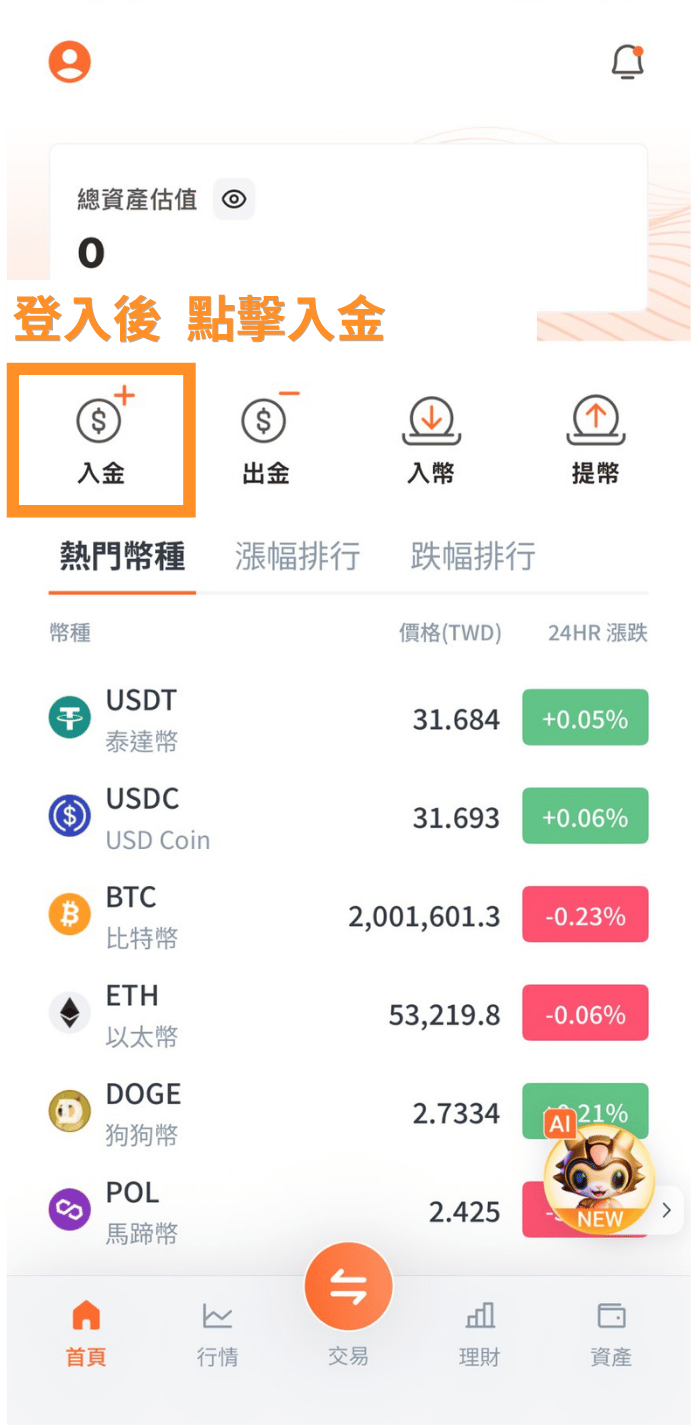Open the orange 交易 trade button
Screen dimensions: 694x1425
pyautogui.click(x=348, y=1288)
